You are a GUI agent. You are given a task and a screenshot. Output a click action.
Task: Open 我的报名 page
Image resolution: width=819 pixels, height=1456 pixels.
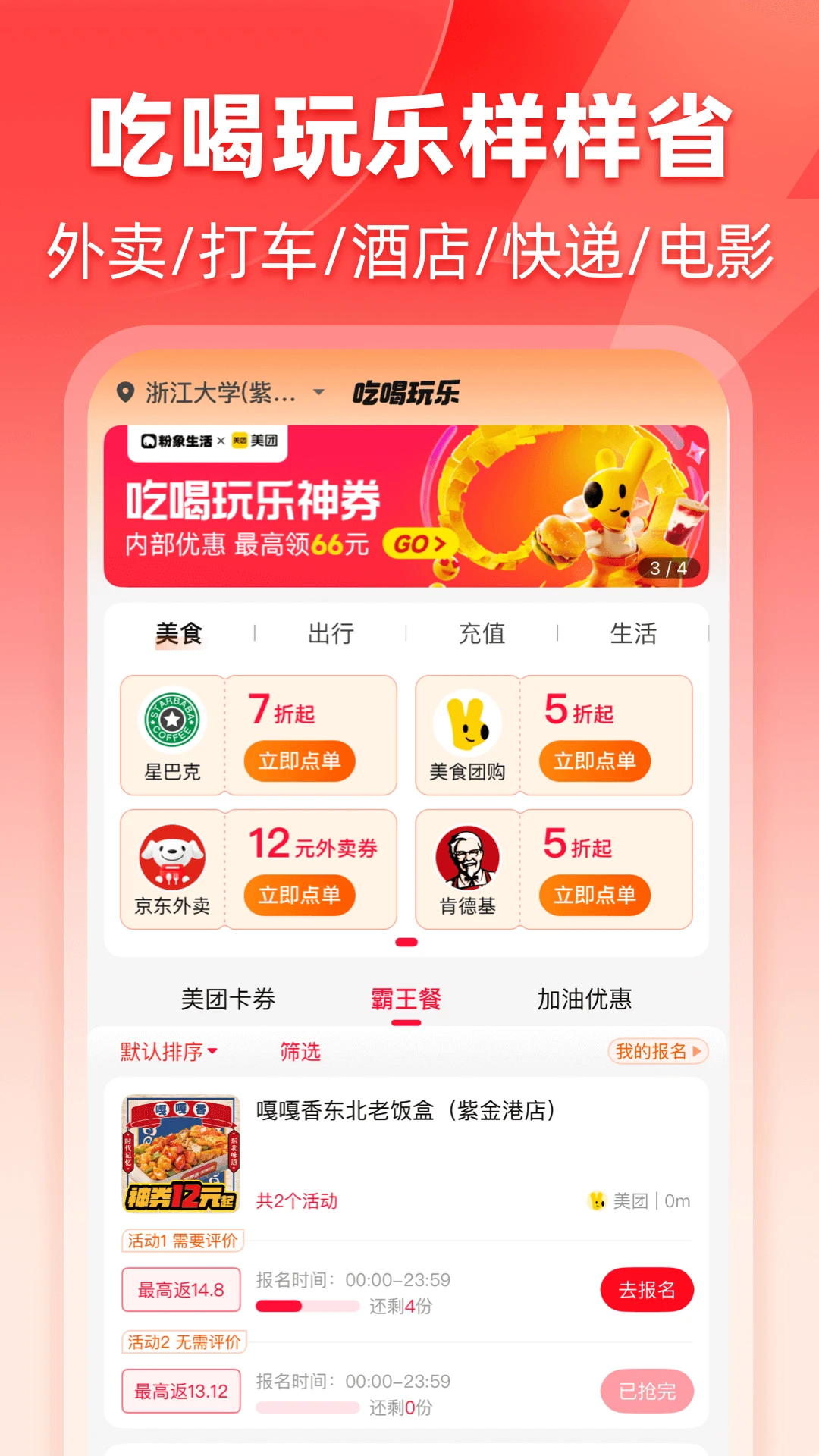(658, 1051)
